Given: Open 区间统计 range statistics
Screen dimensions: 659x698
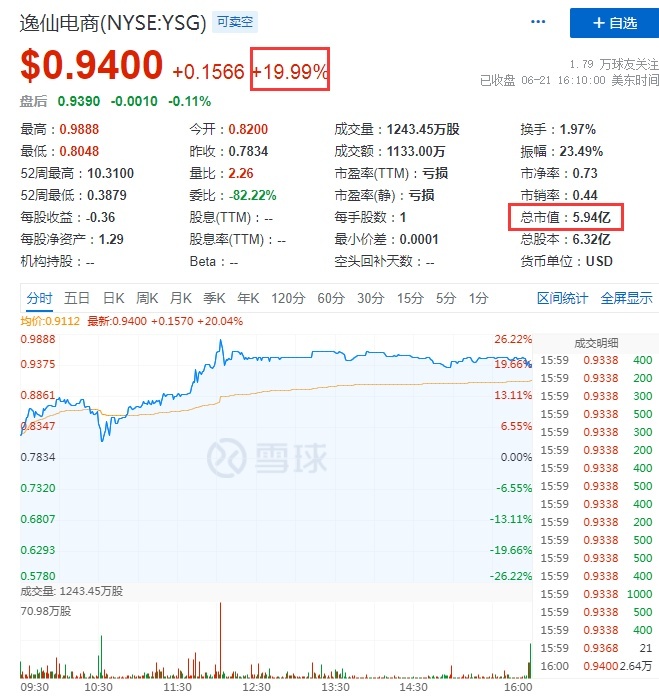Looking at the screenshot, I should pos(563,298).
